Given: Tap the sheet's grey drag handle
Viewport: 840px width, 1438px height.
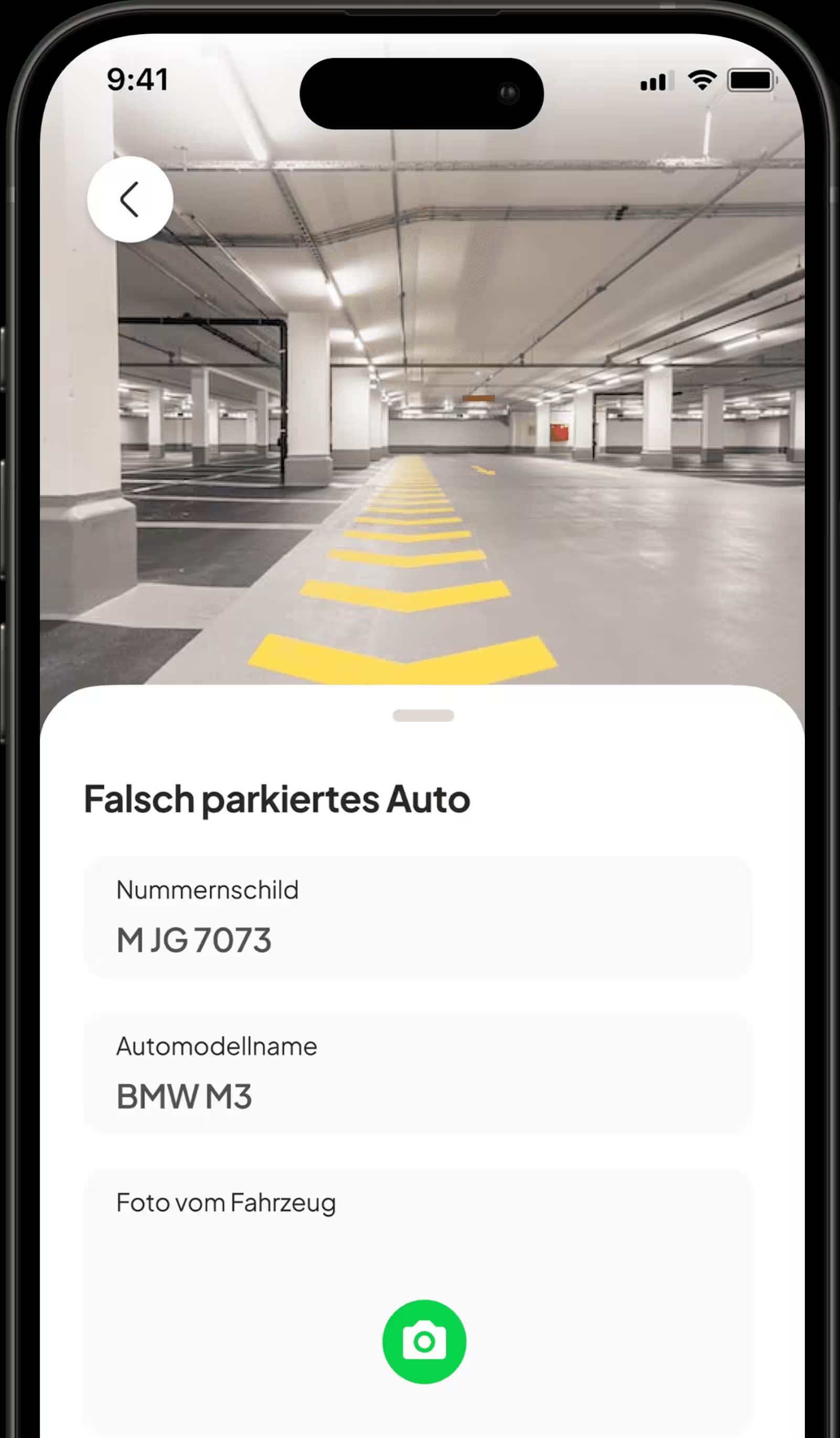Looking at the screenshot, I should (423, 715).
